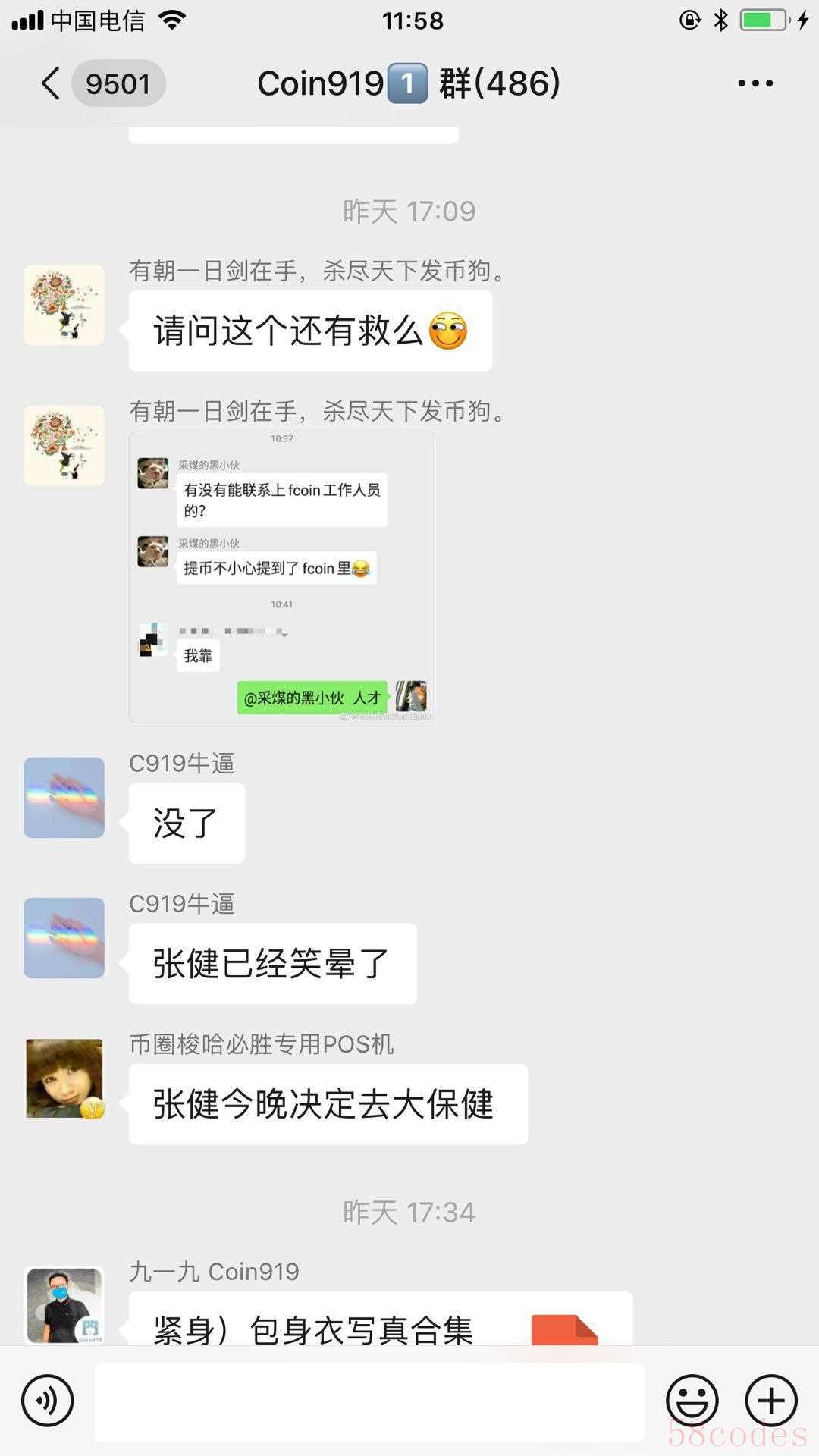Open the plus attachment menu
The height and width of the screenshot is (1456, 819).
(x=771, y=1401)
